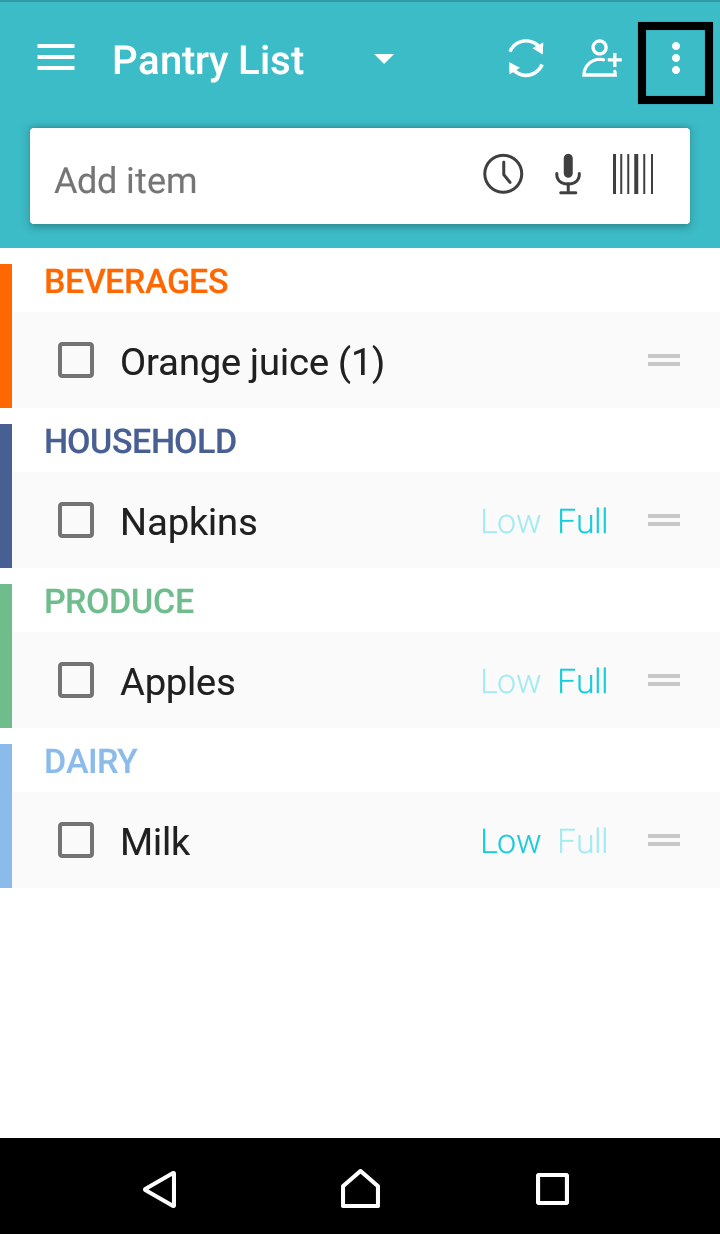Check the Napkins checkbox
Screen dimensions: 720x1234
click(x=76, y=520)
